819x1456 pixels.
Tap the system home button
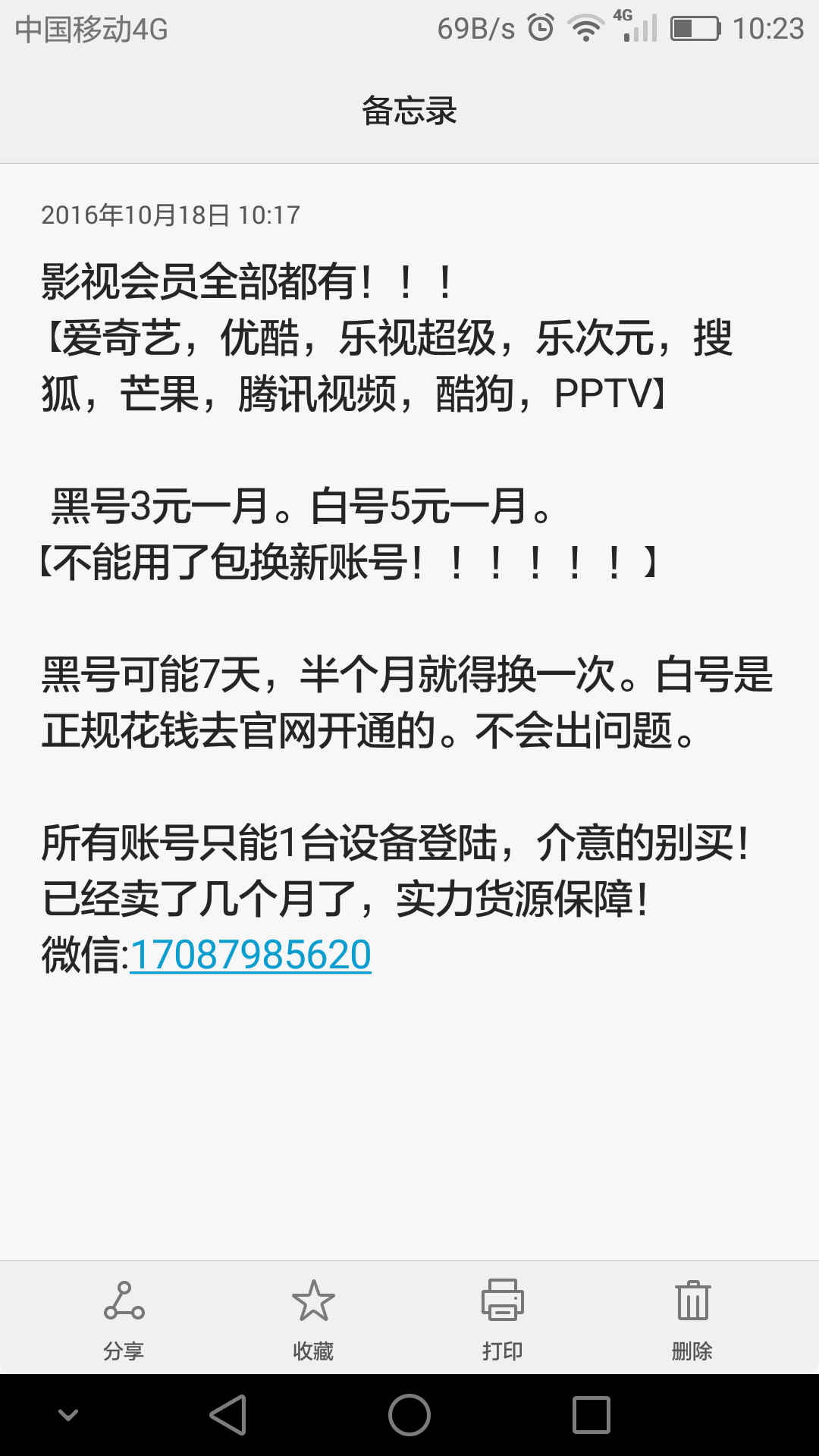coord(409,1415)
